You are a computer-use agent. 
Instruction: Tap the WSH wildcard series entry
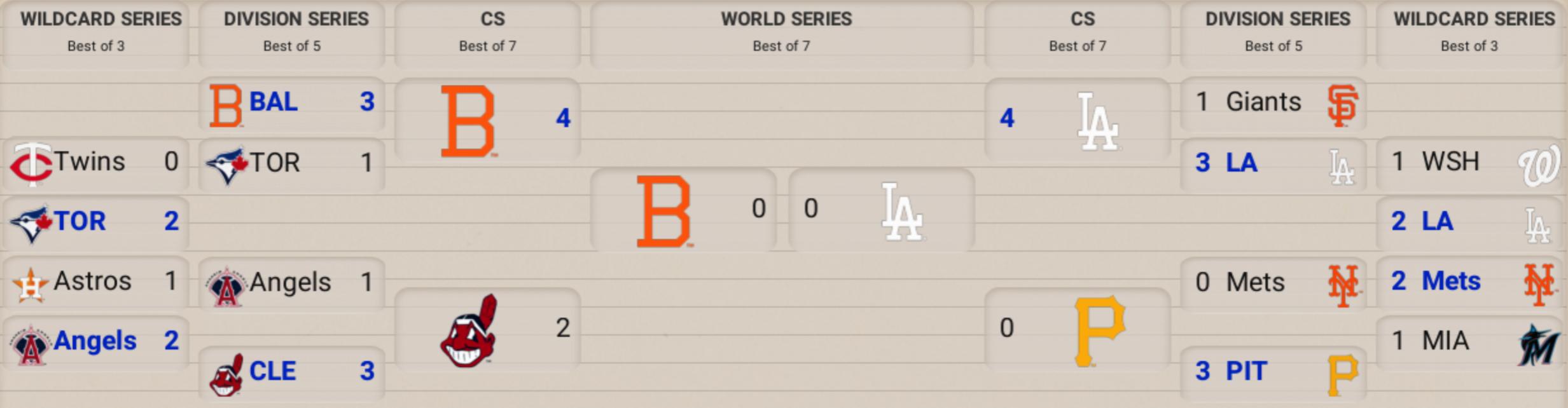1469,163
